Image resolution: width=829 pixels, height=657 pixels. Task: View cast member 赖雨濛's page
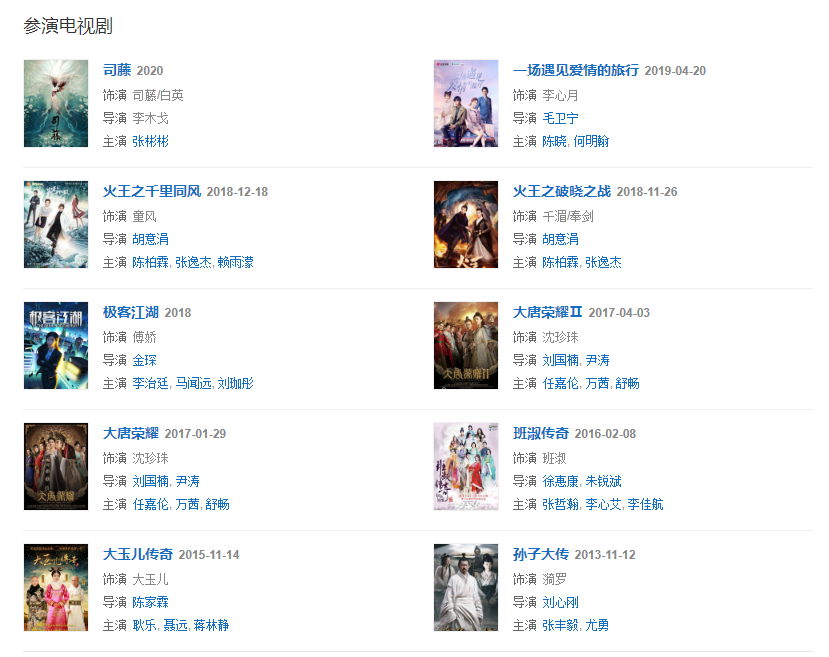235,262
